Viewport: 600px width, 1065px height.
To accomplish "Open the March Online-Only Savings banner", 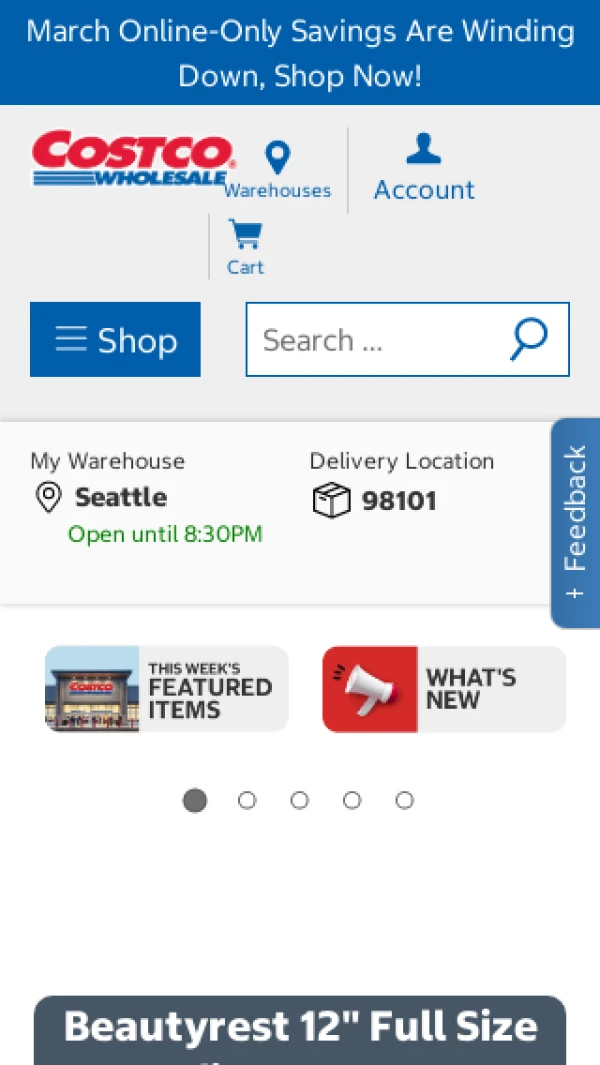I will [x=300, y=53].
